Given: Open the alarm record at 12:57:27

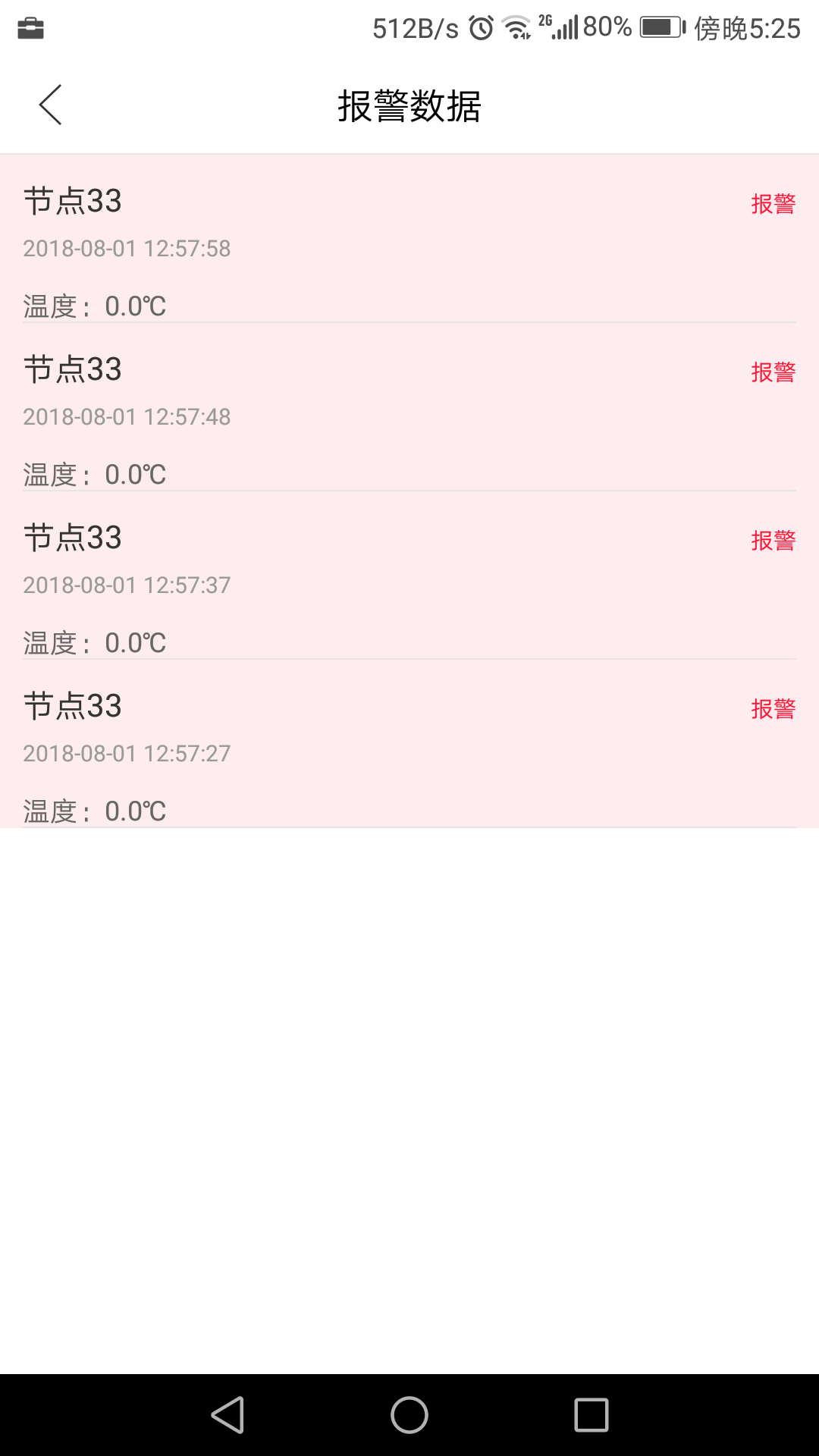Looking at the screenshot, I should click(409, 744).
